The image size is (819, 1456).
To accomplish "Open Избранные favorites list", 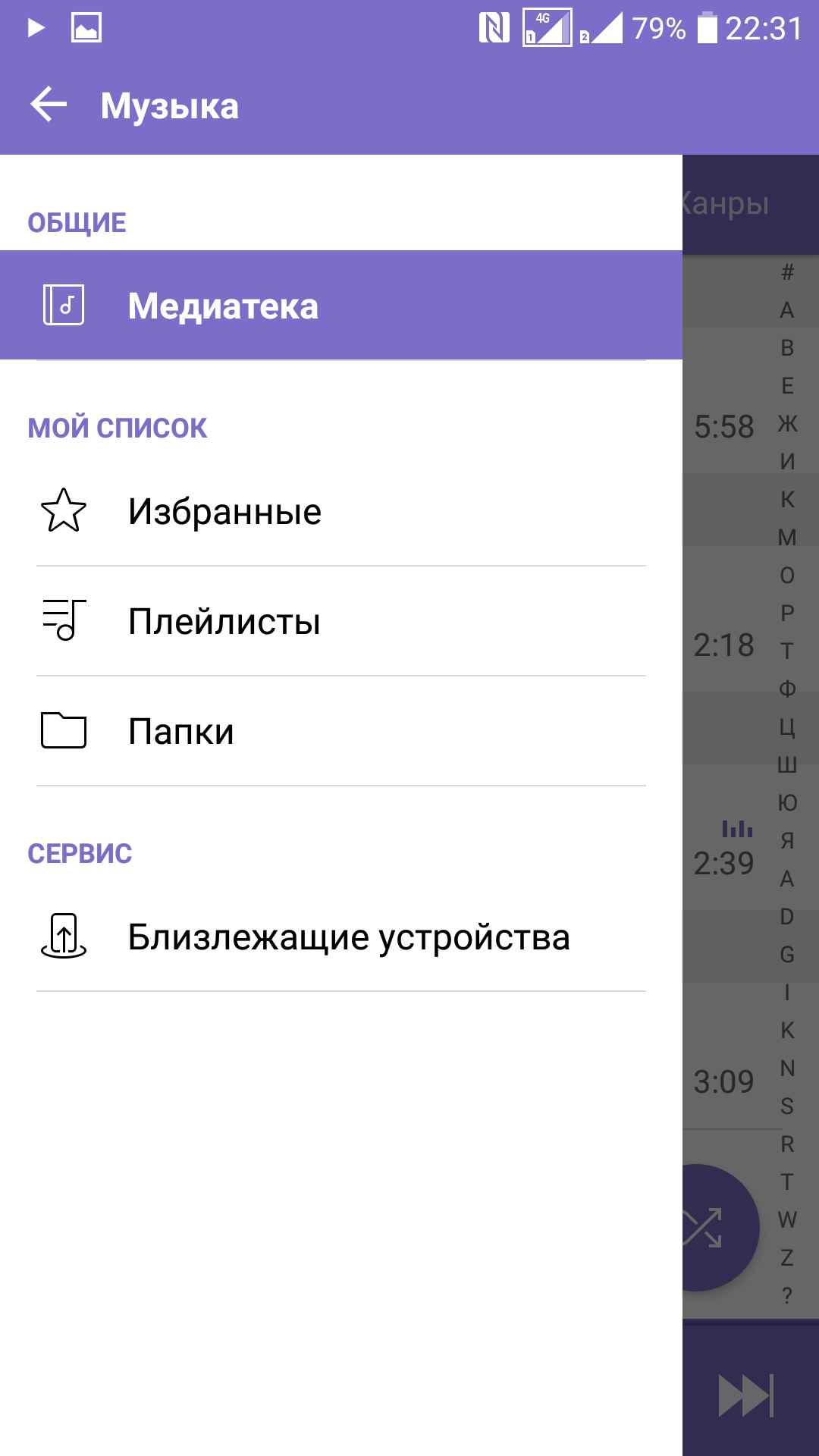I will point(341,511).
